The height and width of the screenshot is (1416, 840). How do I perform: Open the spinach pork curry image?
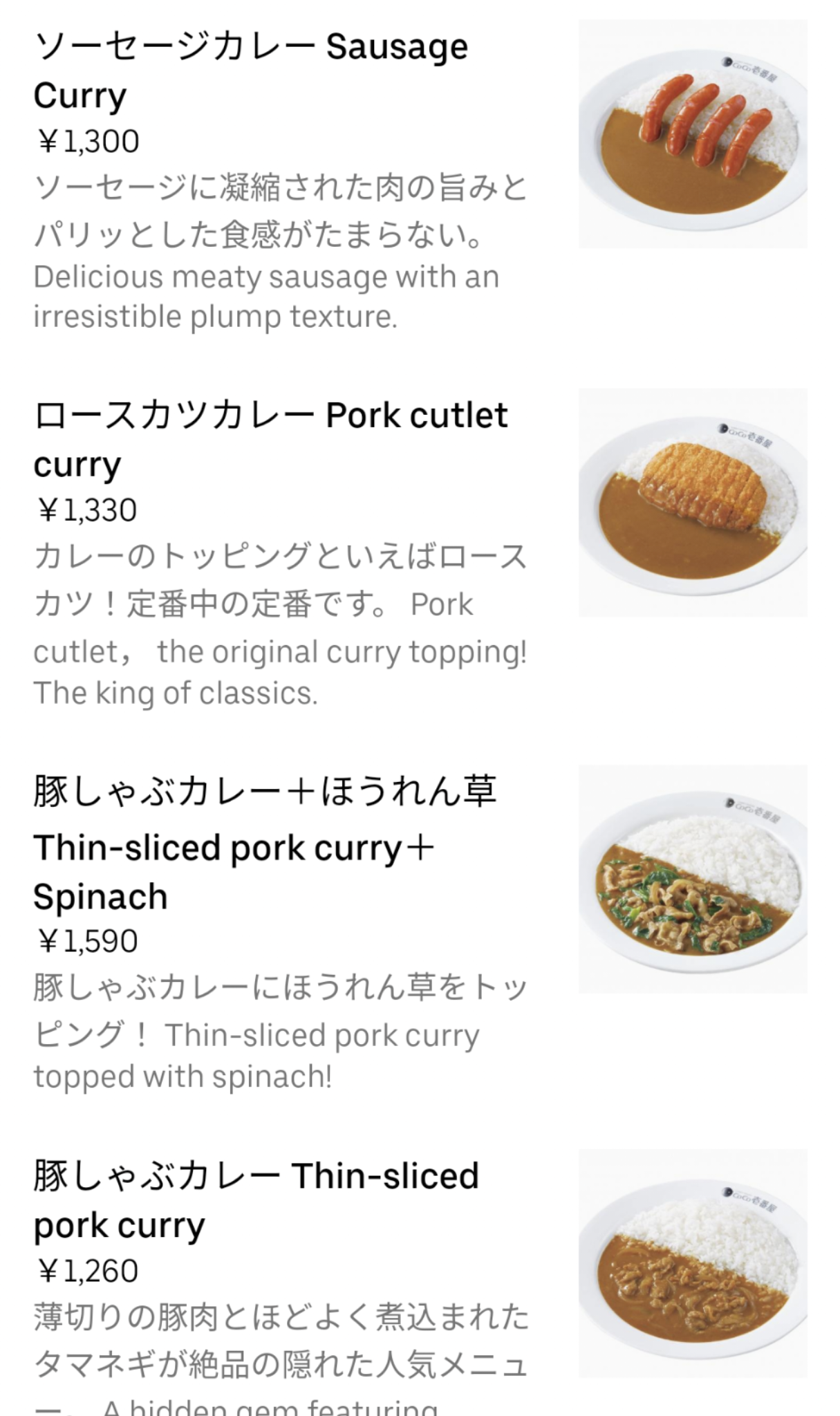tap(693, 879)
